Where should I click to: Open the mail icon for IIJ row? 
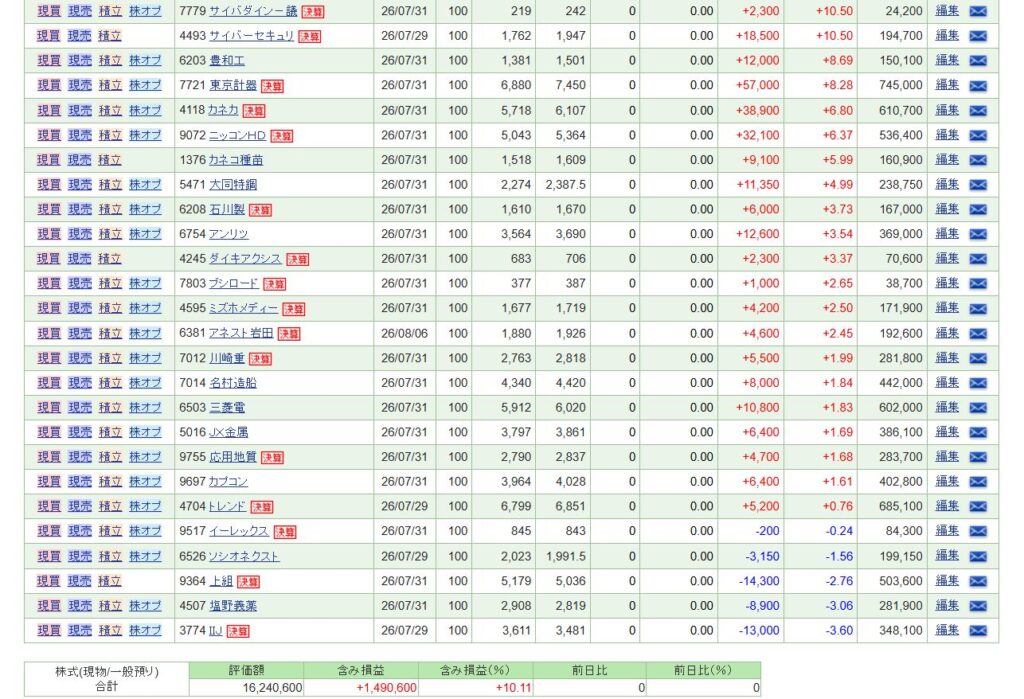pyautogui.click(x=978, y=631)
